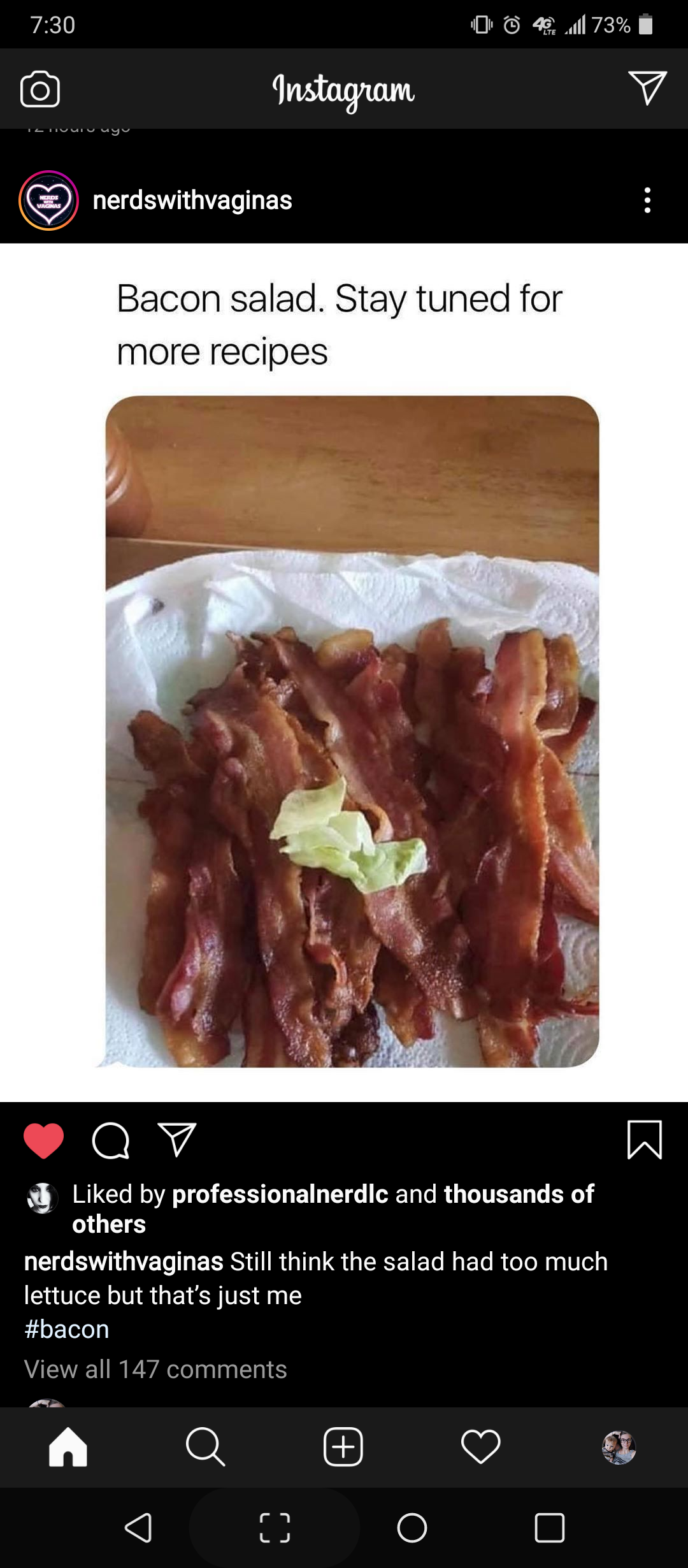The width and height of the screenshot is (688, 1568).
Task: Open post options three-dot menu
Action: coord(647,200)
